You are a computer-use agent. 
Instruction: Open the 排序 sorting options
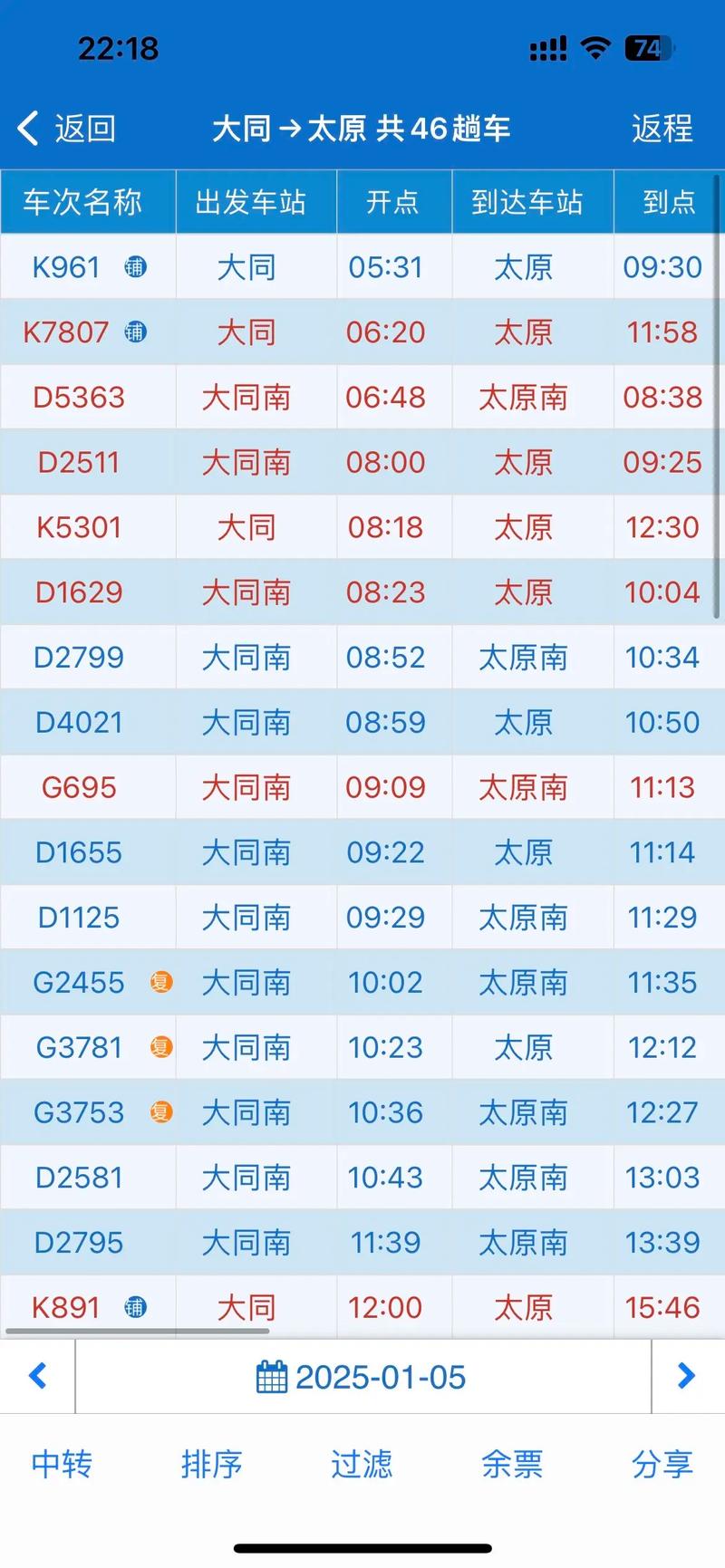(213, 1465)
